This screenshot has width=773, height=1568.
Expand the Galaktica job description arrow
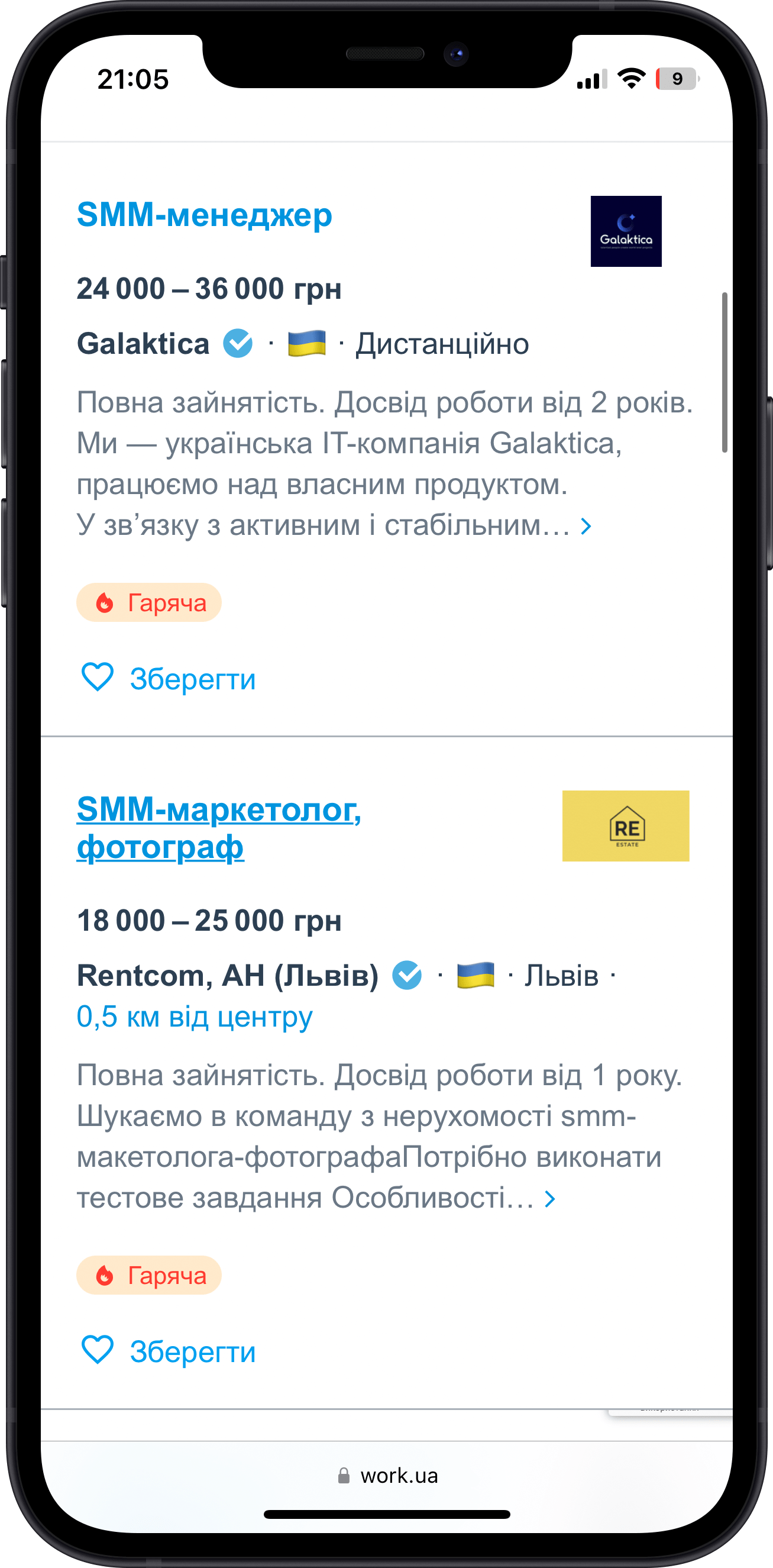[586, 527]
